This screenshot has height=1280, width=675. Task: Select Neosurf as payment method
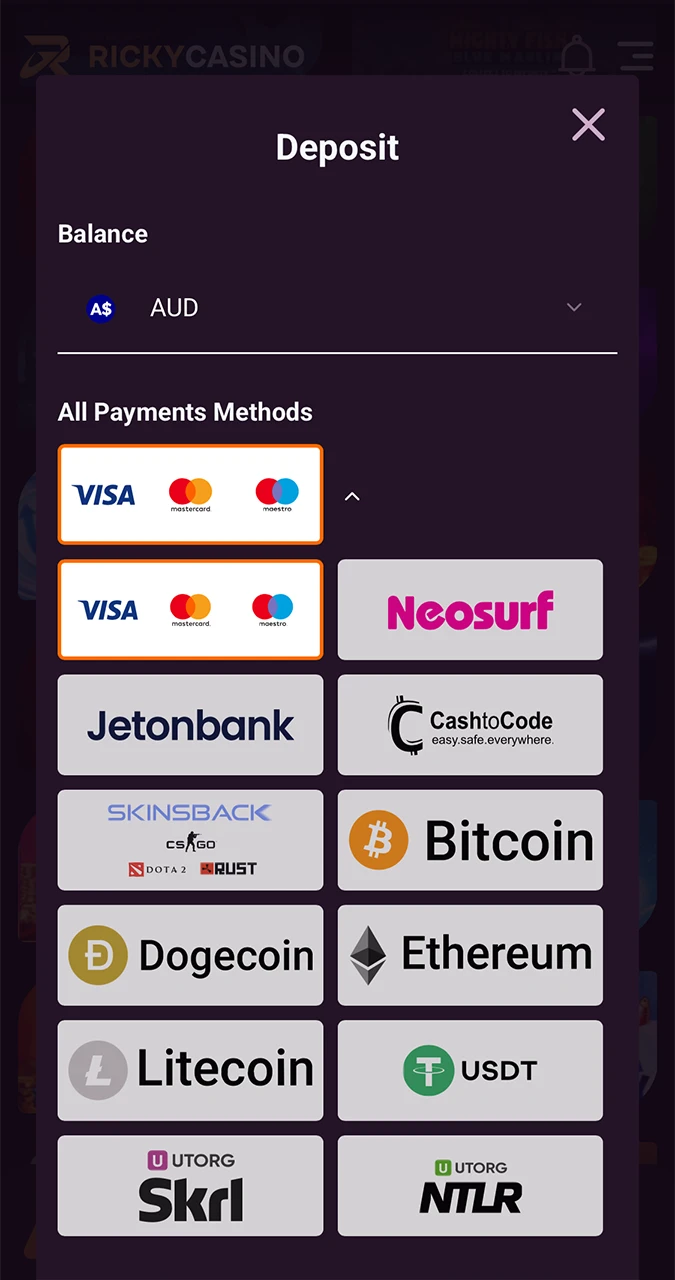[x=470, y=610]
